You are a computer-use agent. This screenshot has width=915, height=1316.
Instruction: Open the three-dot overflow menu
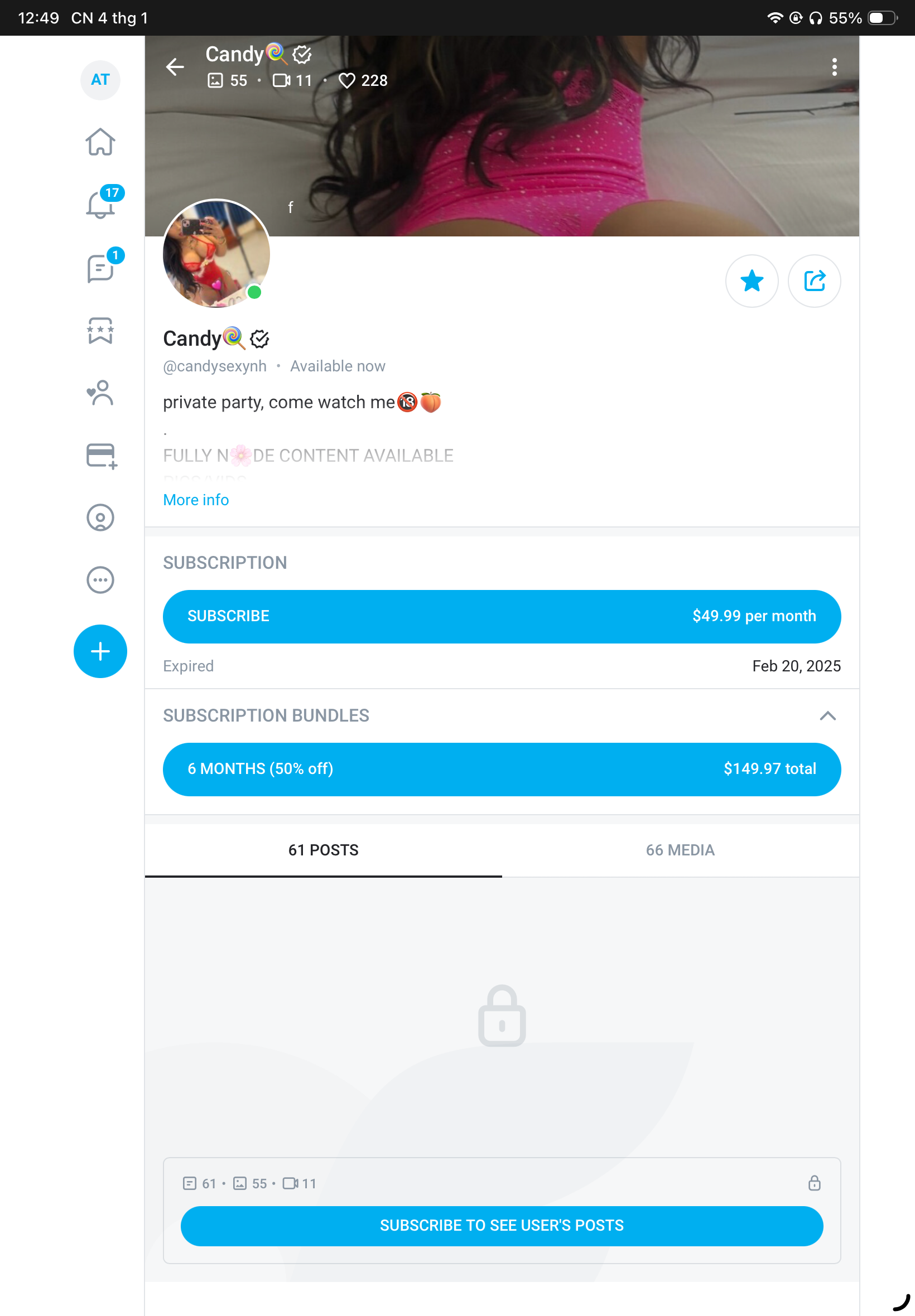click(x=834, y=67)
